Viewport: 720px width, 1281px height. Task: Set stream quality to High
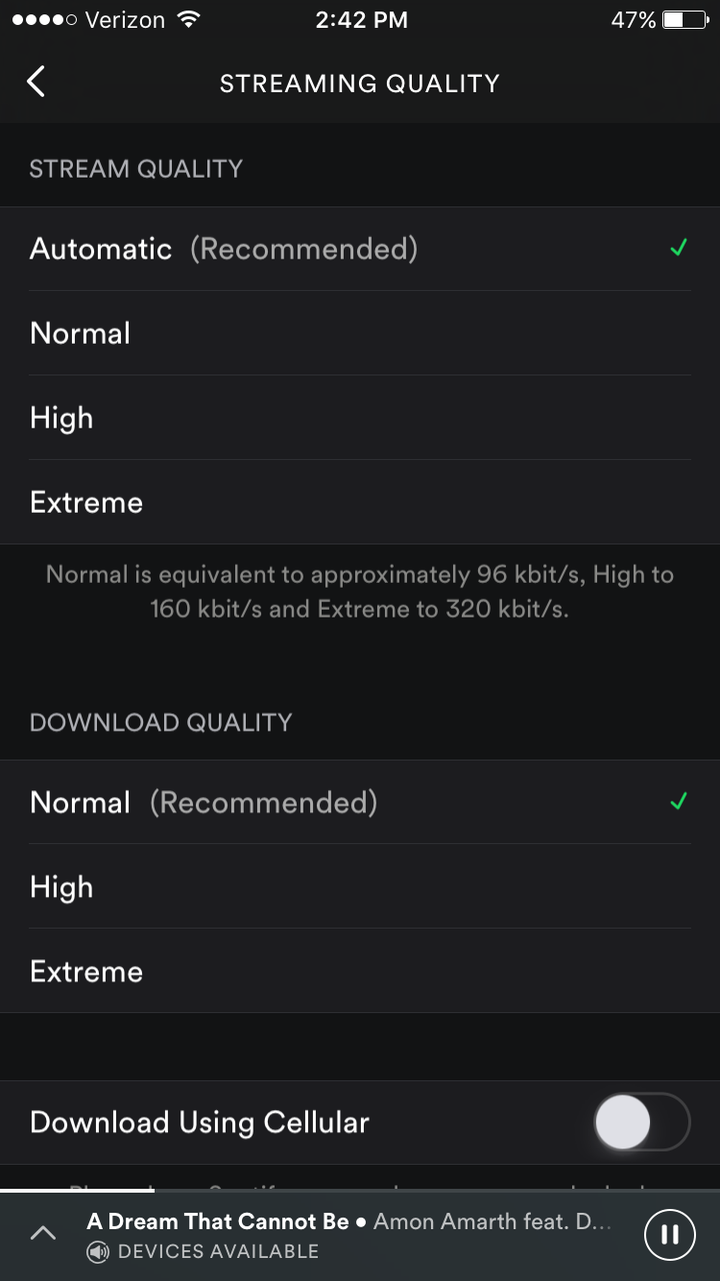click(x=360, y=418)
